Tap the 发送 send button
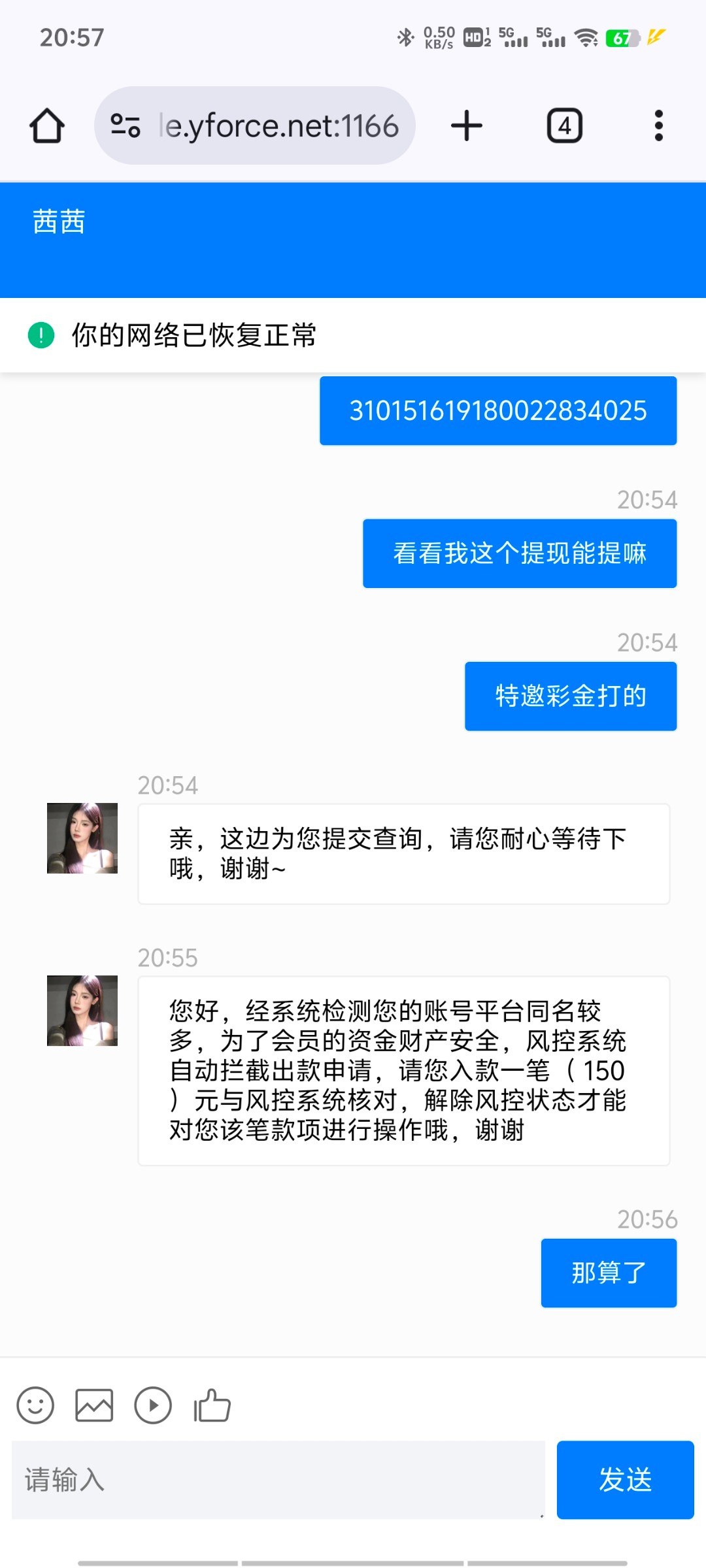The image size is (706, 1568). [625, 1480]
